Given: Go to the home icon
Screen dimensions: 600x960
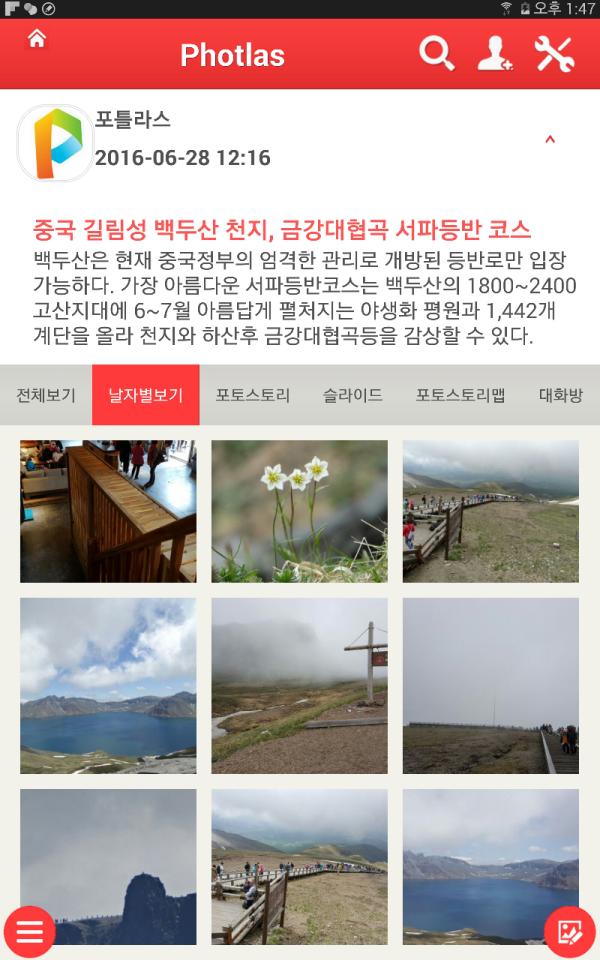Looking at the screenshot, I should pyautogui.click(x=37, y=40).
